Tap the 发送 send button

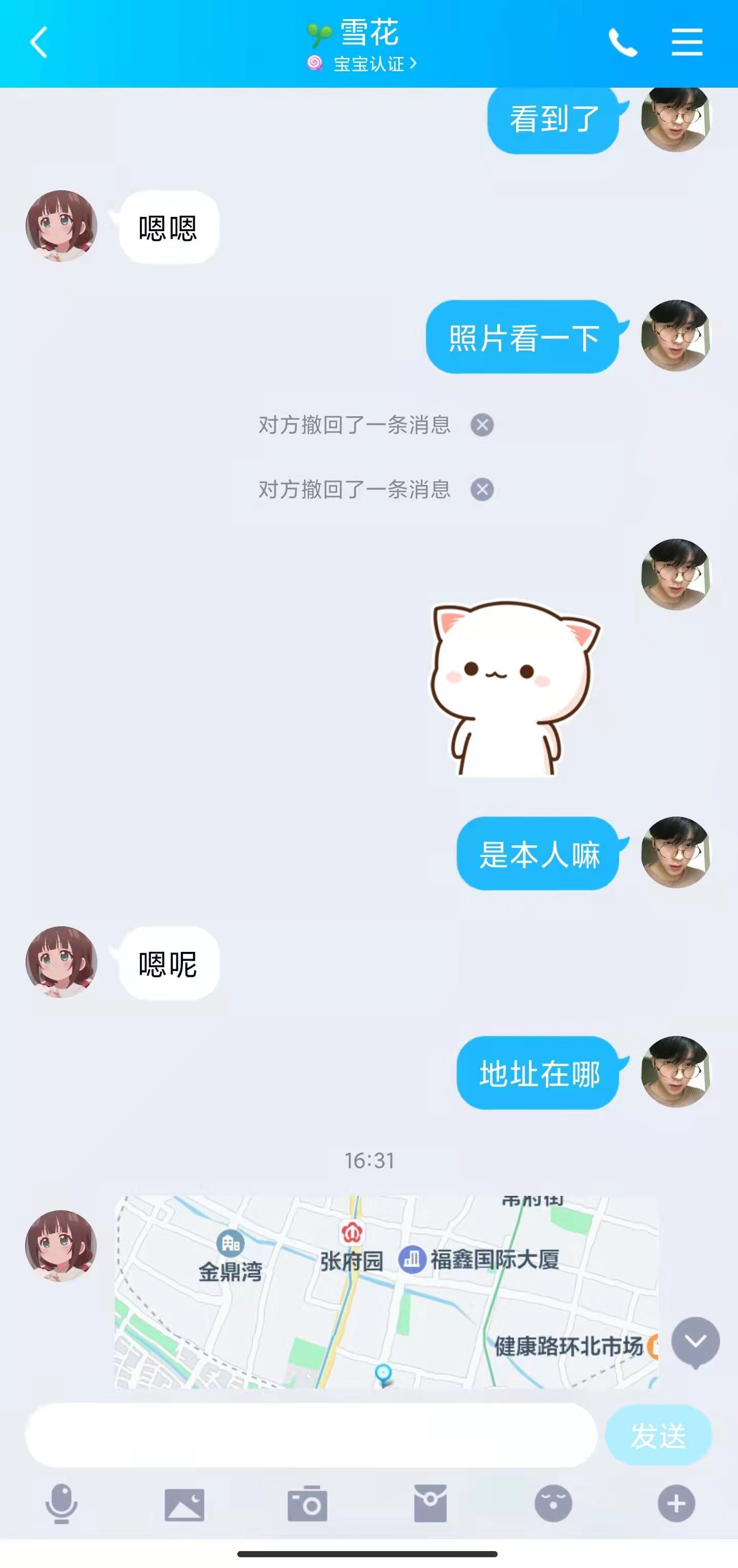658,1435
